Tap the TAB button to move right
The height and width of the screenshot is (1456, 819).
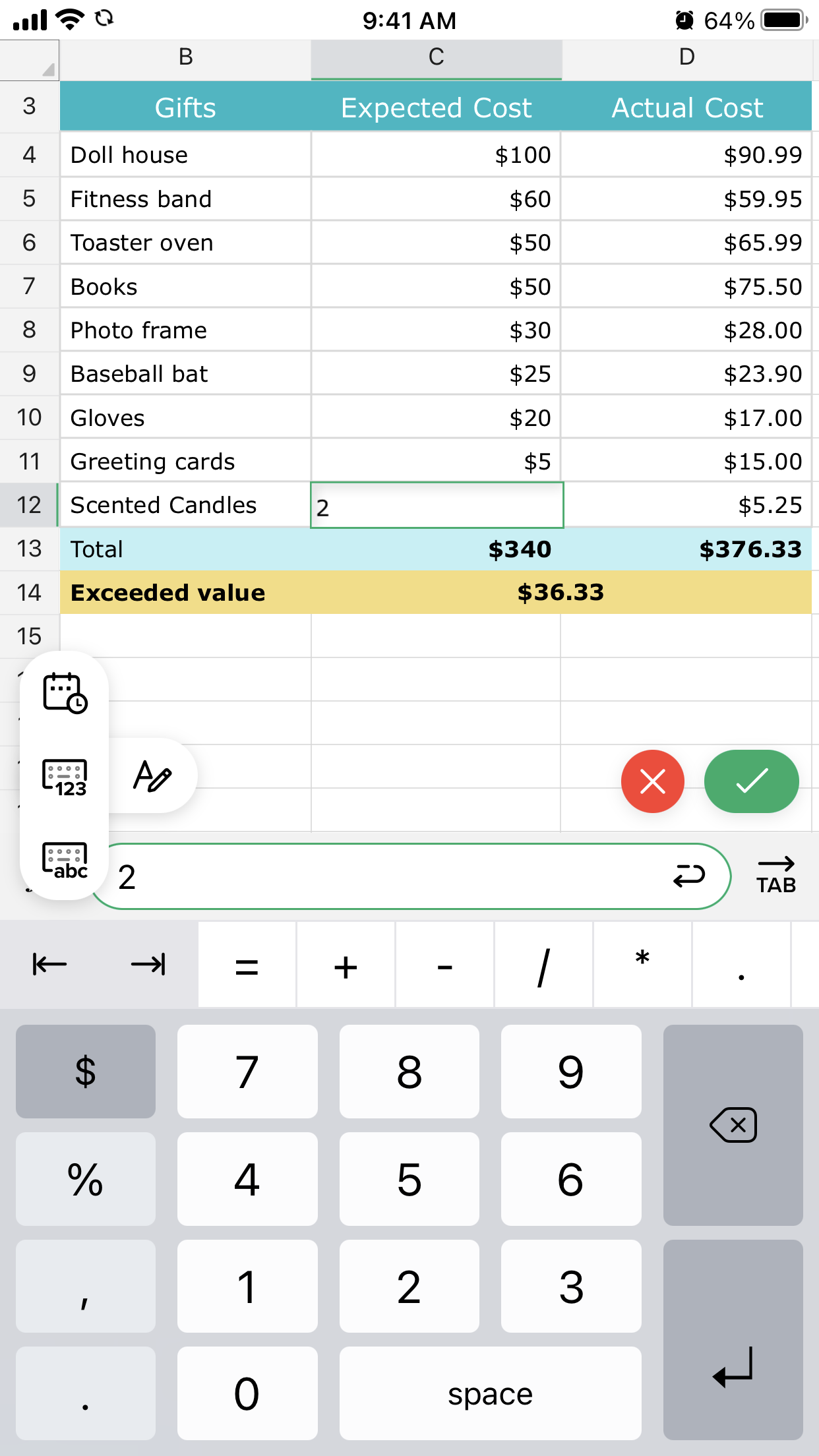click(x=775, y=876)
